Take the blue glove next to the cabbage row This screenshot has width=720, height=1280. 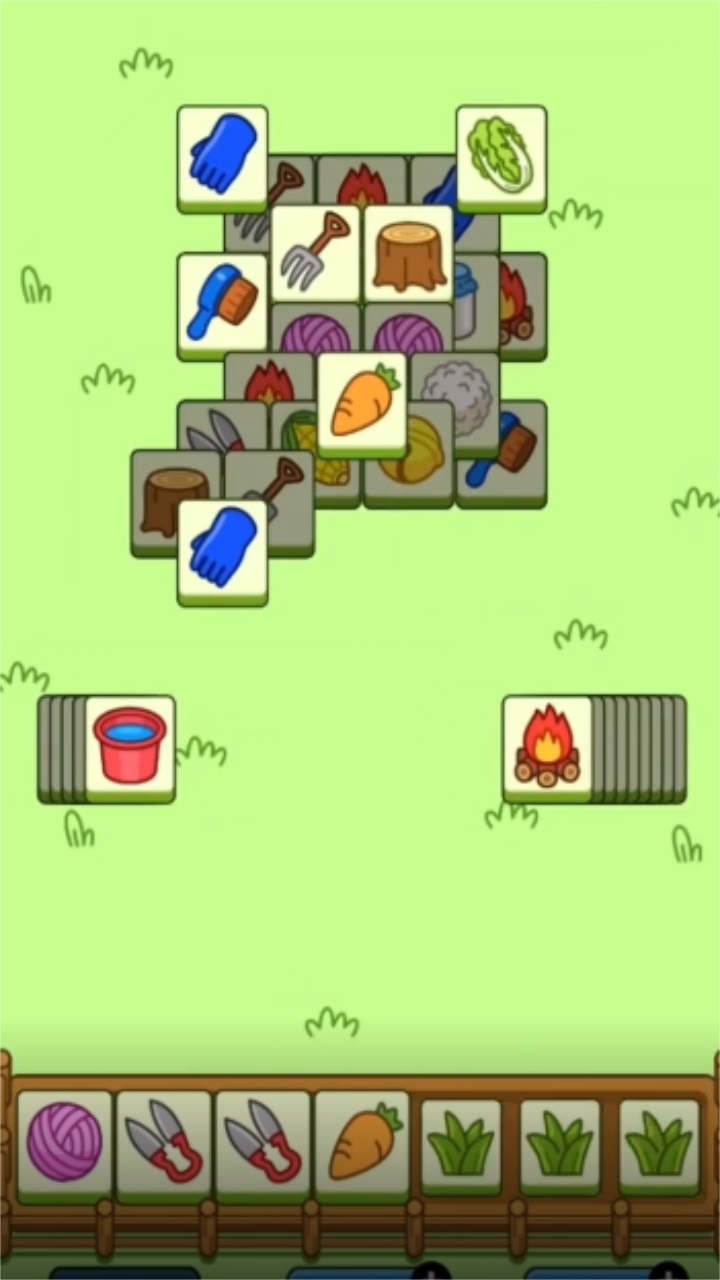tap(222, 156)
